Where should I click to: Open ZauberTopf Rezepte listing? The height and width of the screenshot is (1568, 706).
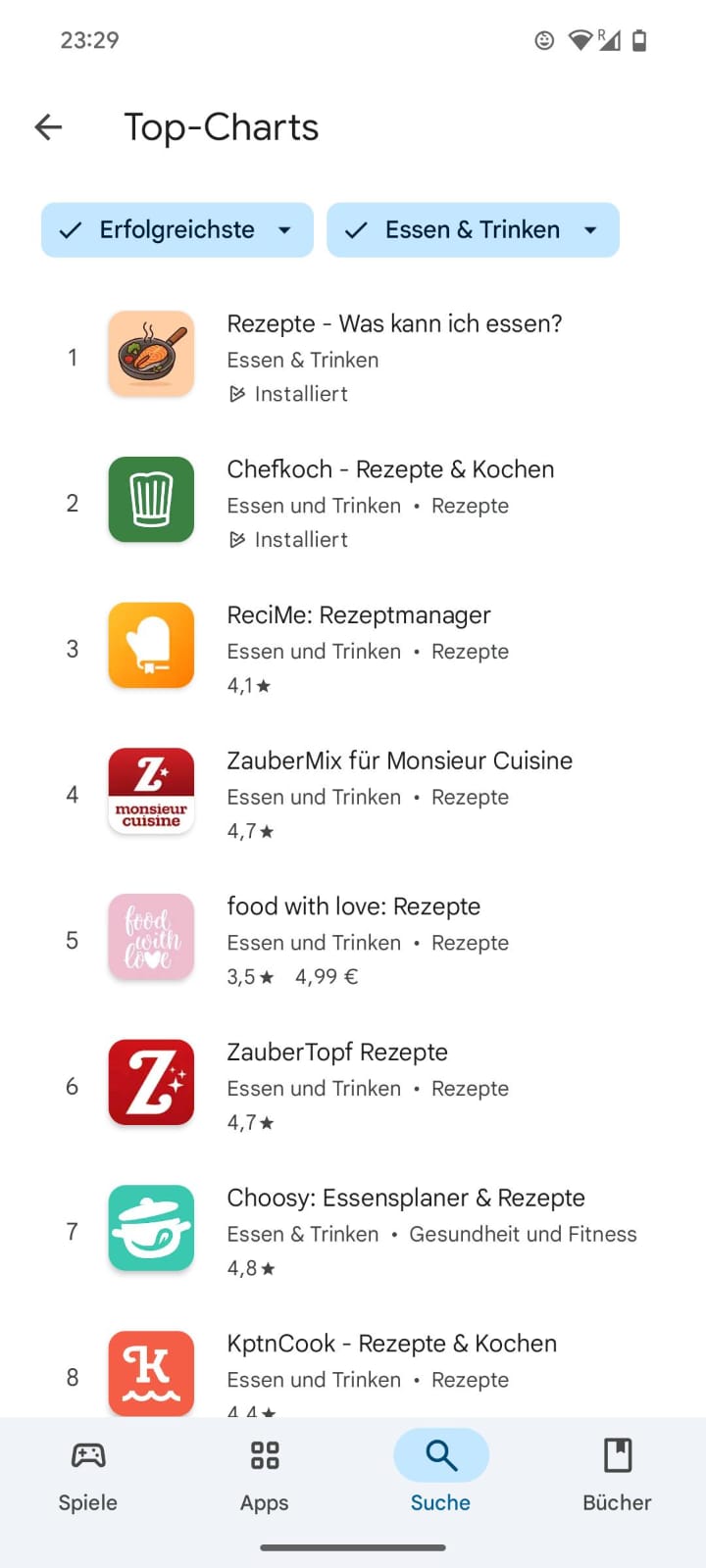(353, 1087)
